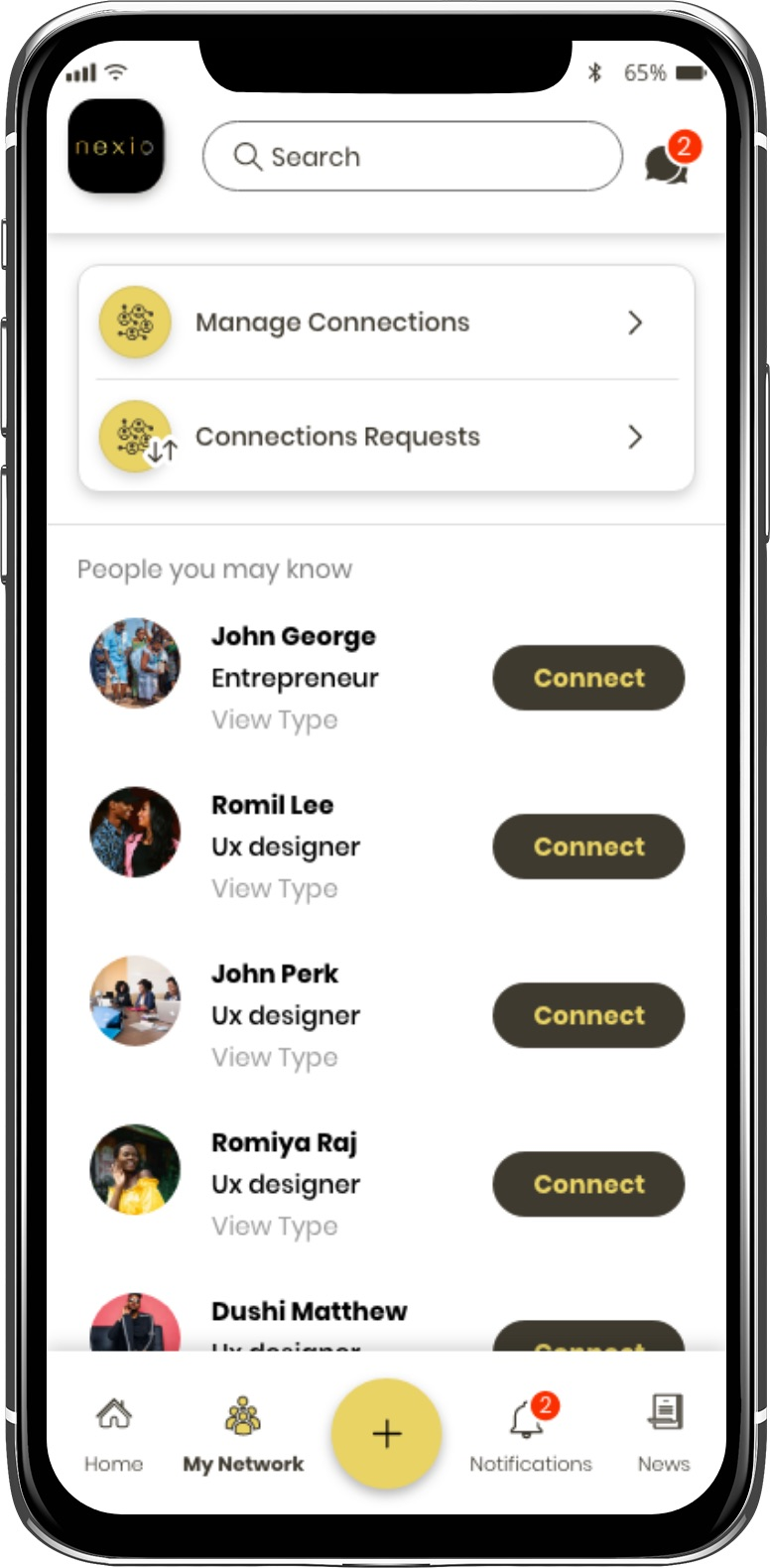This screenshot has width=770, height=1568.
Task: Connect with John Perk
Action: (x=588, y=1015)
